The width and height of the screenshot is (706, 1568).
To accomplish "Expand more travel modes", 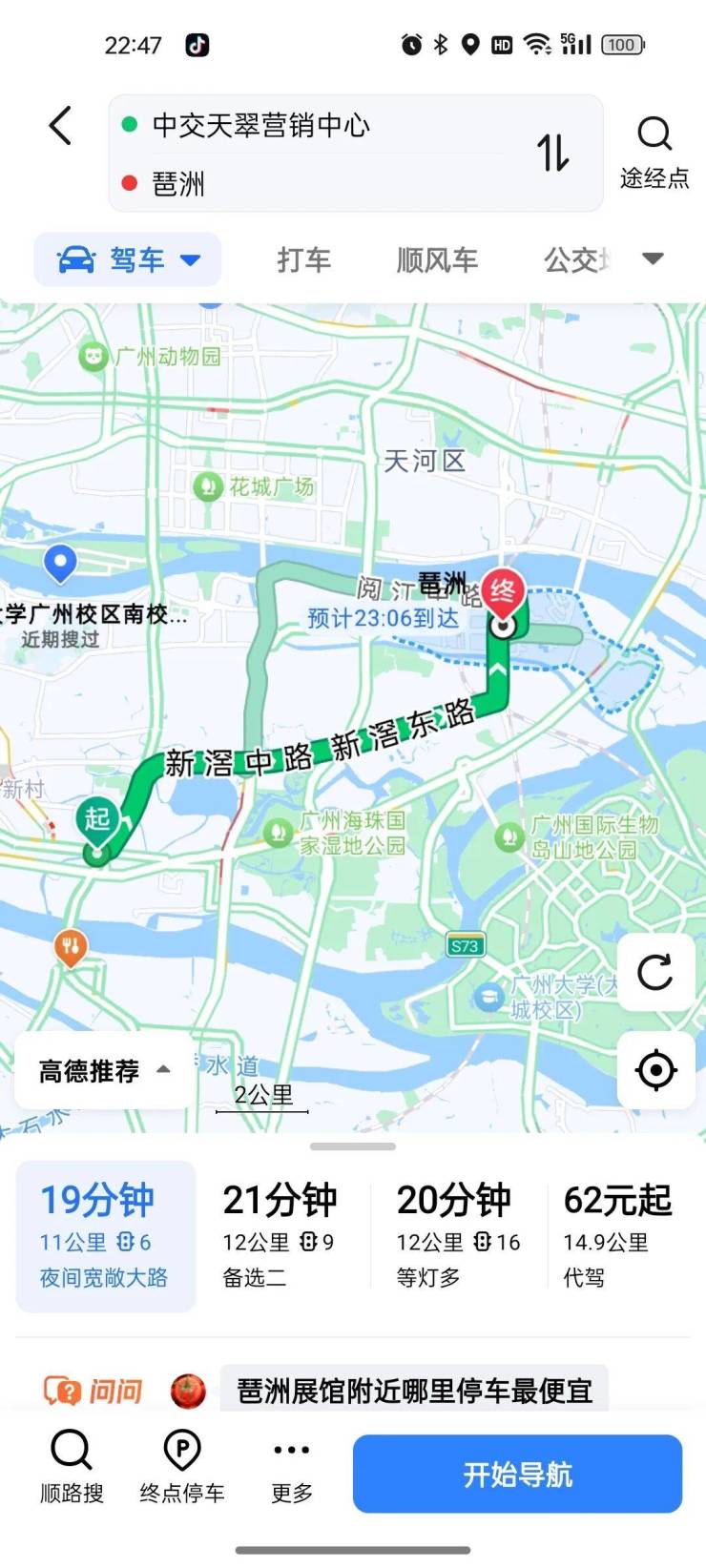I will click(654, 258).
